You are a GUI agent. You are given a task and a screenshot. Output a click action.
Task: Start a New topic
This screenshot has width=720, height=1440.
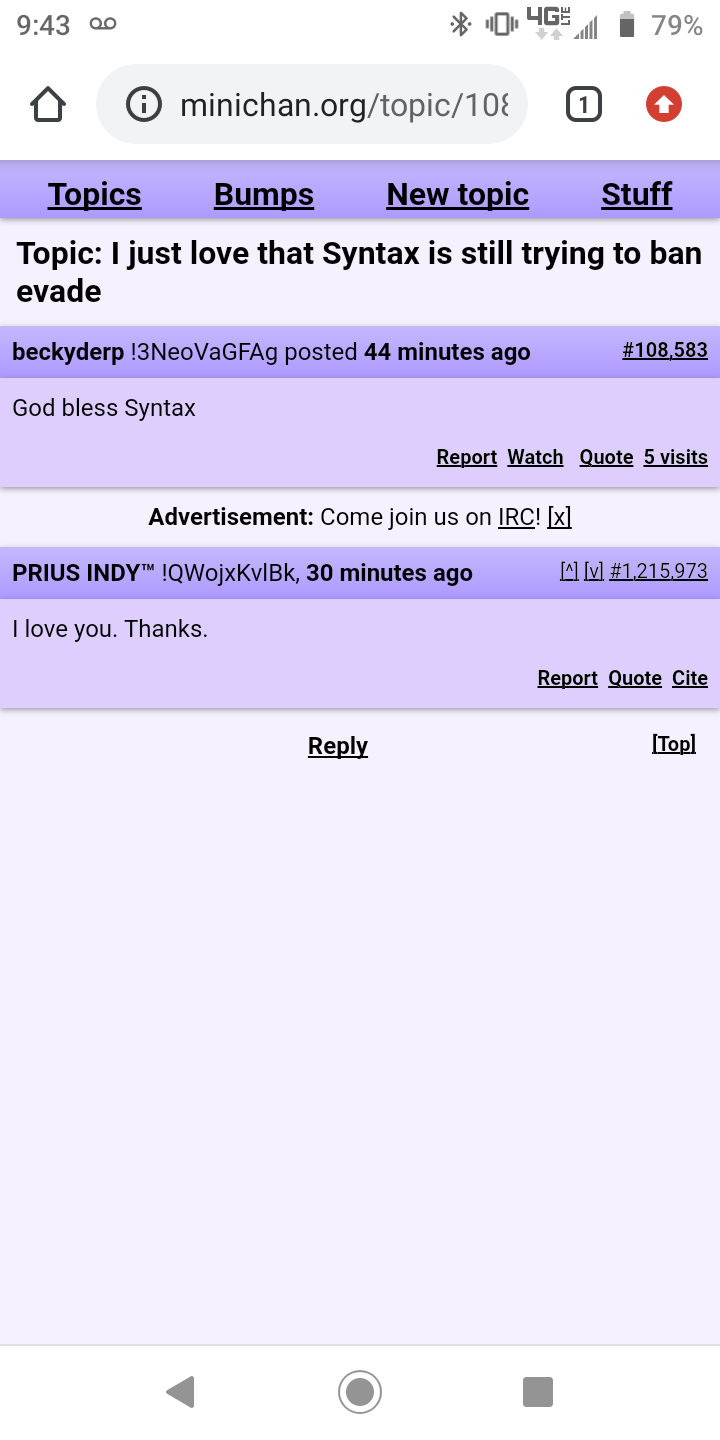[457, 194]
